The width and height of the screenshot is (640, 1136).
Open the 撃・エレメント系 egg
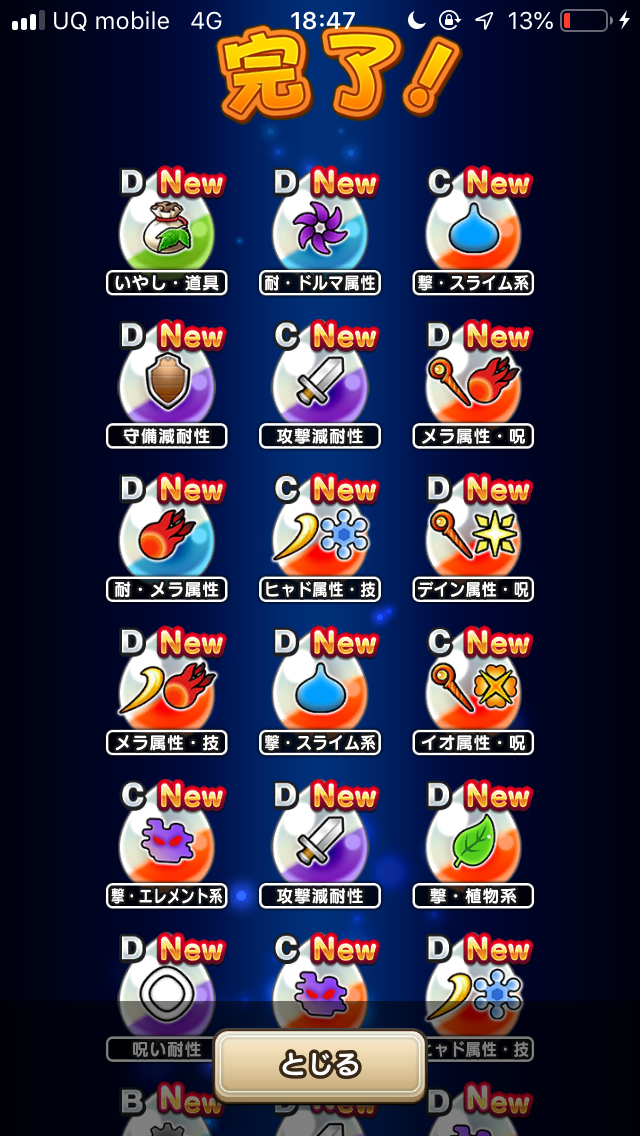pos(167,844)
